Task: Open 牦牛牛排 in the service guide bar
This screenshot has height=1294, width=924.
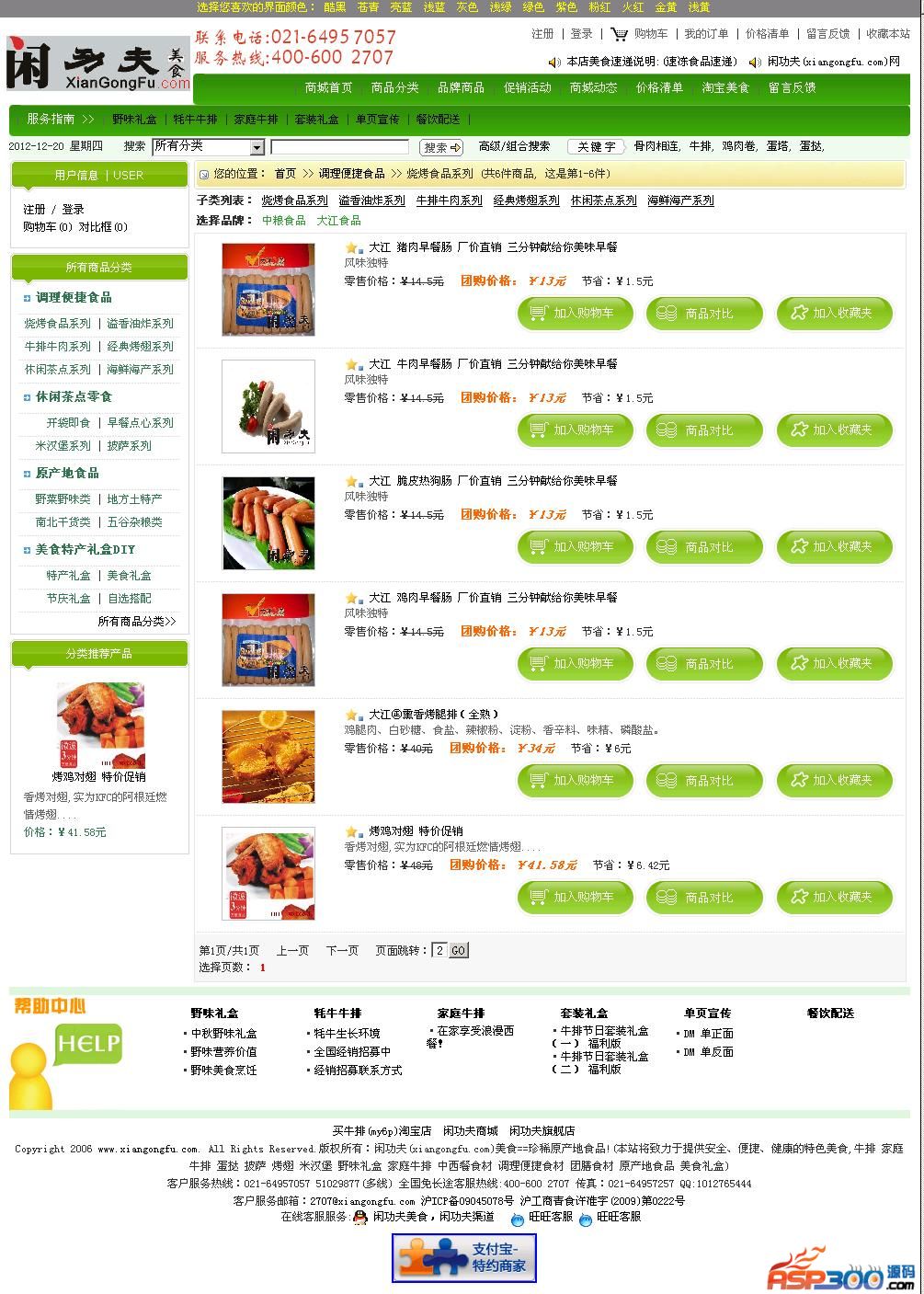Action: click(x=195, y=120)
